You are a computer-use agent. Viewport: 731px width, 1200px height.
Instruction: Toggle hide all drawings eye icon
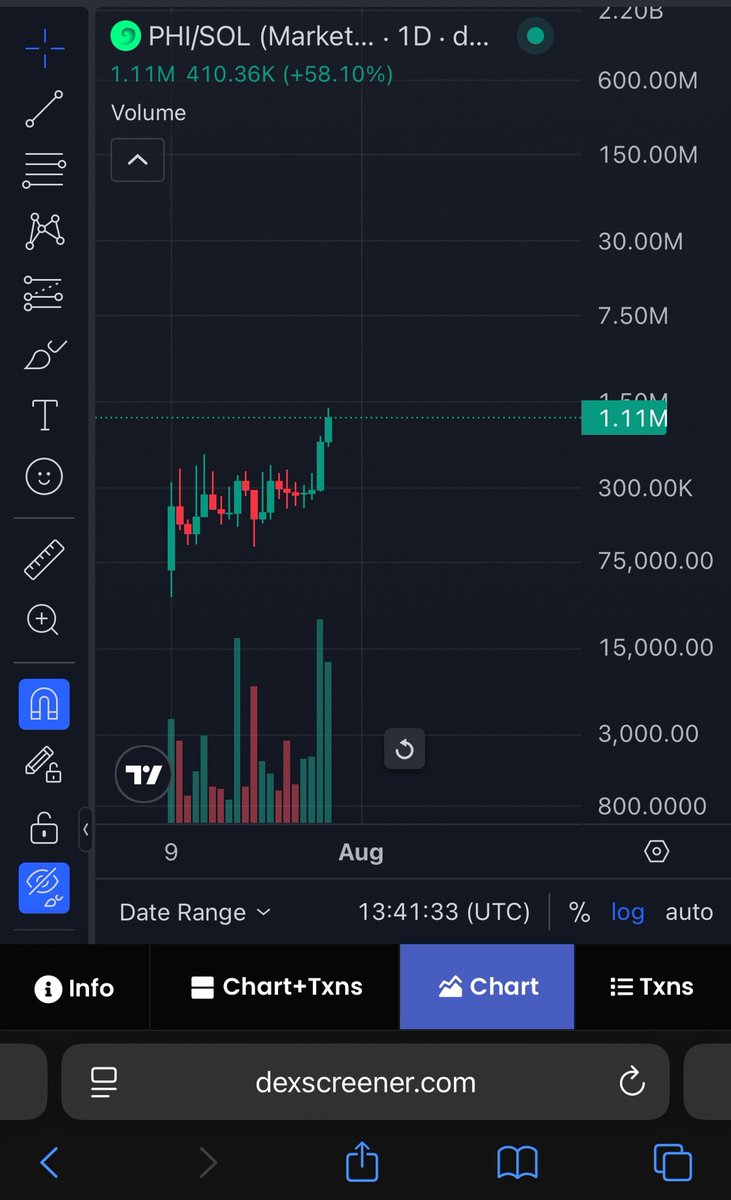tap(44, 887)
